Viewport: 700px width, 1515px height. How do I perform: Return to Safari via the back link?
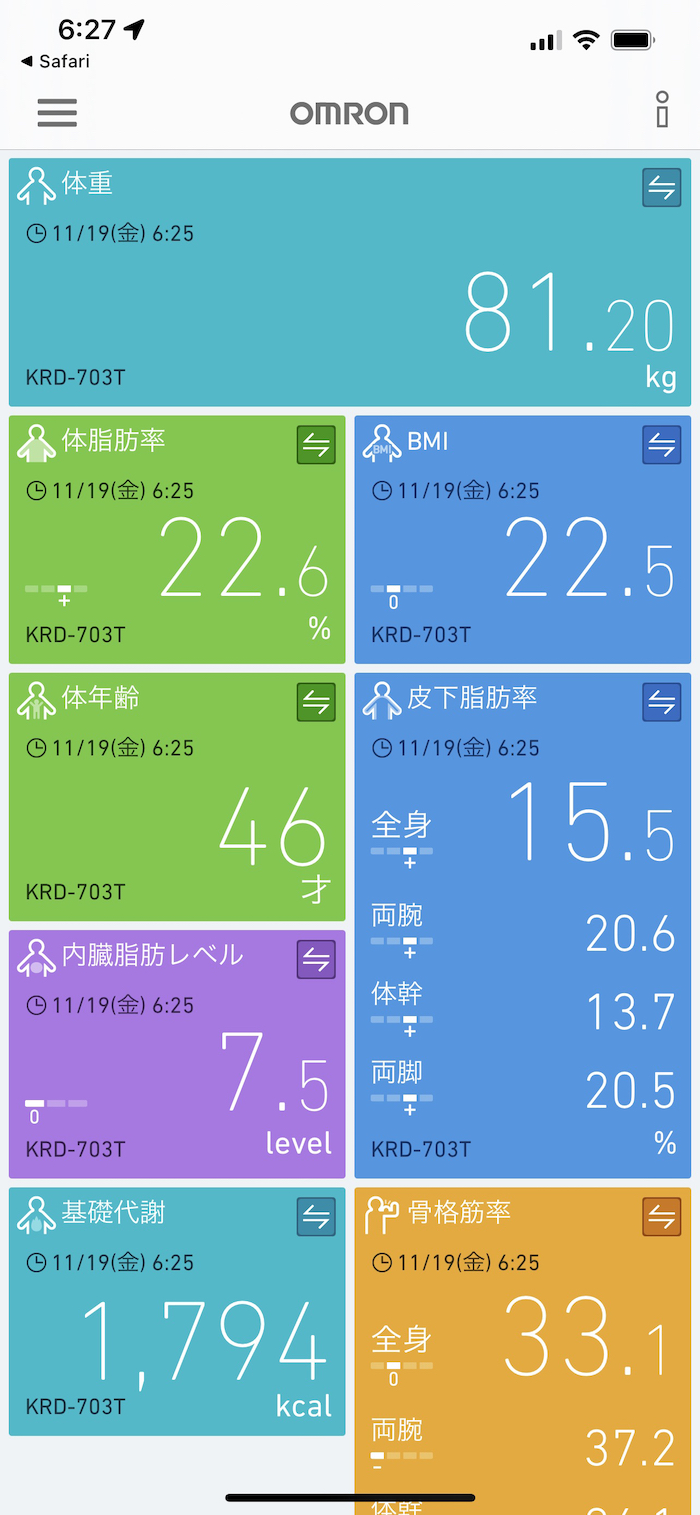tap(55, 62)
